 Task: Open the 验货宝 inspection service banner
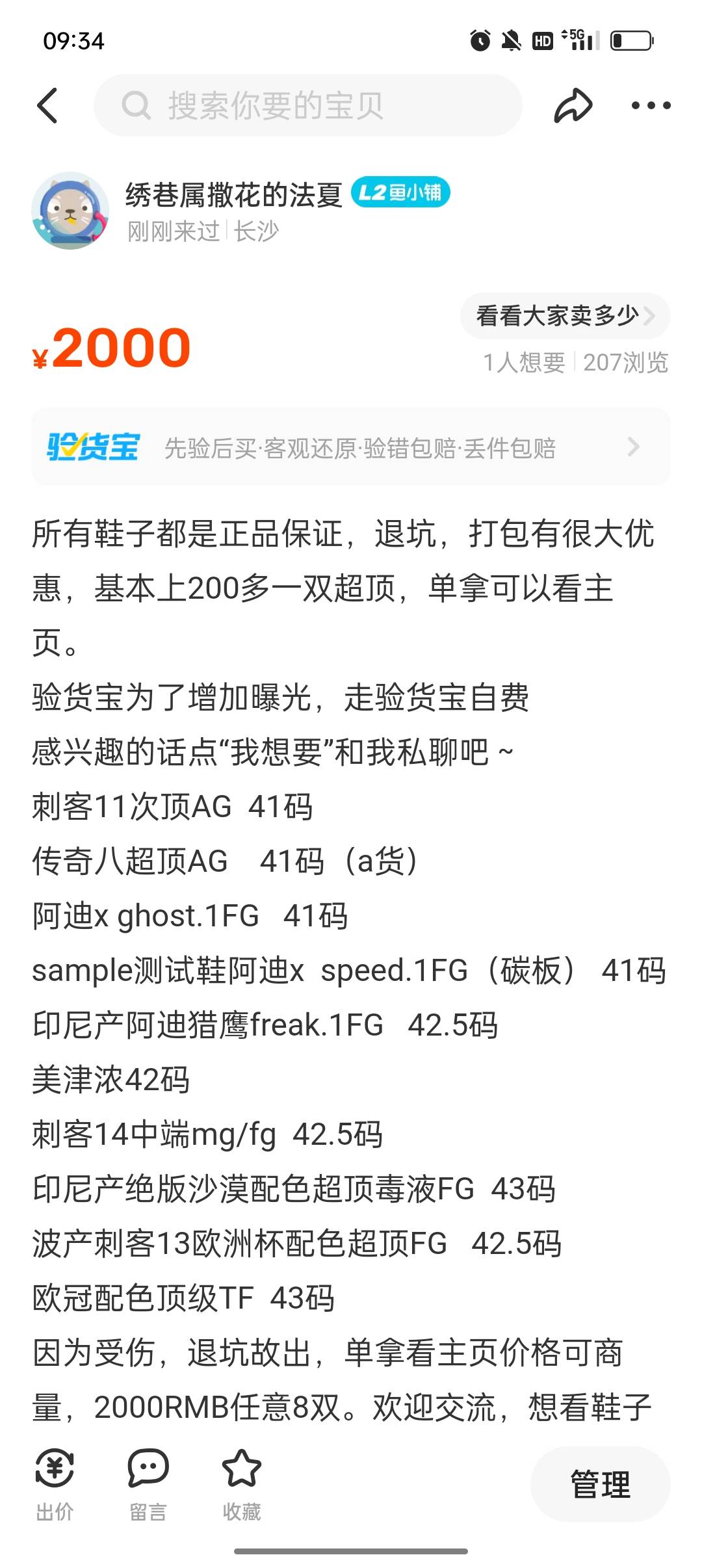click(351, 447)
